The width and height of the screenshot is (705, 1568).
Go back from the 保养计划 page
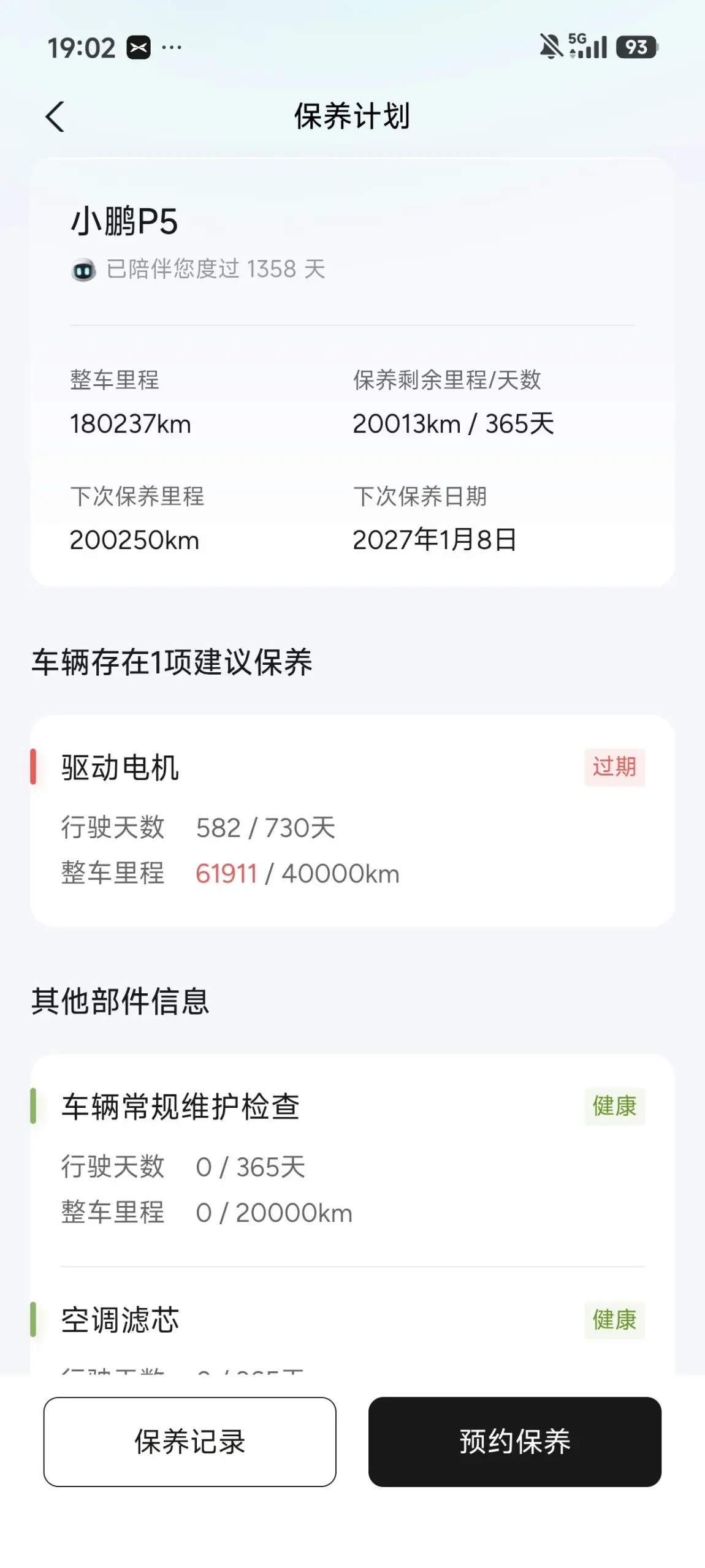55,116
